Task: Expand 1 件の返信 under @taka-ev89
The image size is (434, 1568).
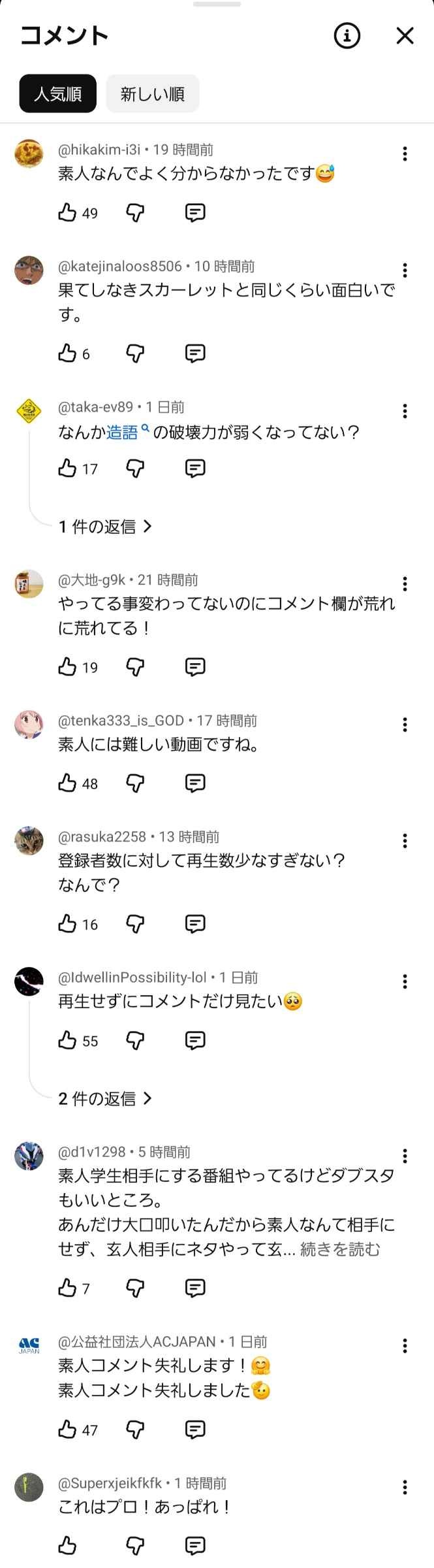Action: [104, 527]
